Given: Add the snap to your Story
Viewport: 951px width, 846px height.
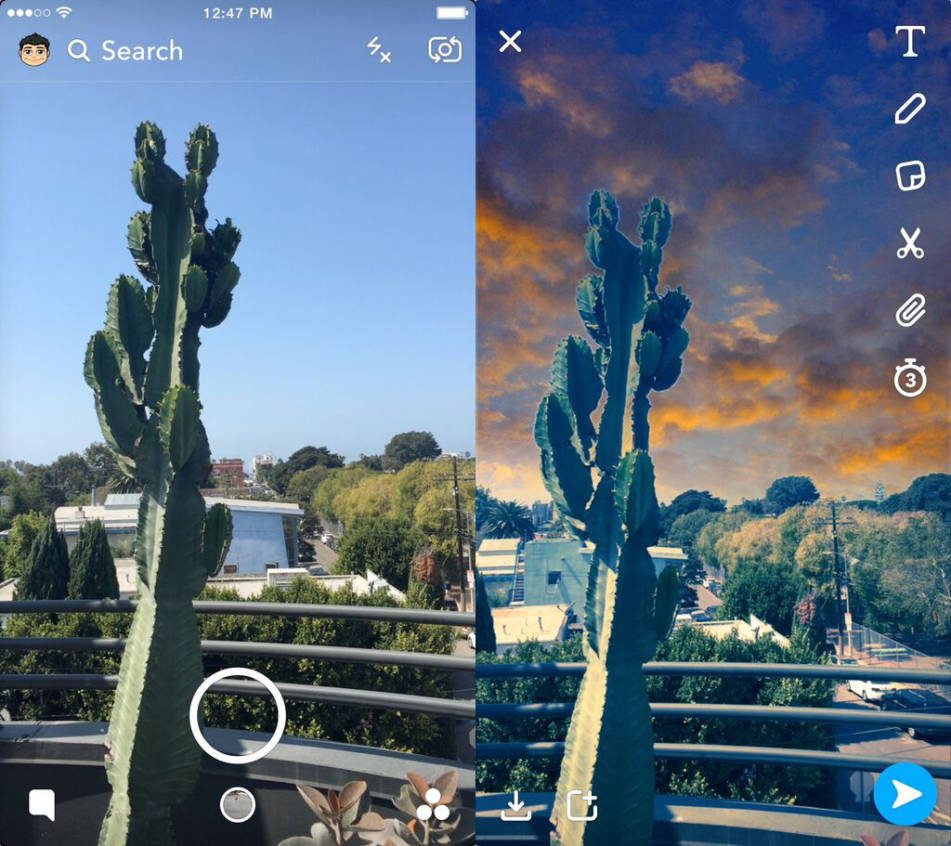Looking at the screenshot, I should [581, 805].
